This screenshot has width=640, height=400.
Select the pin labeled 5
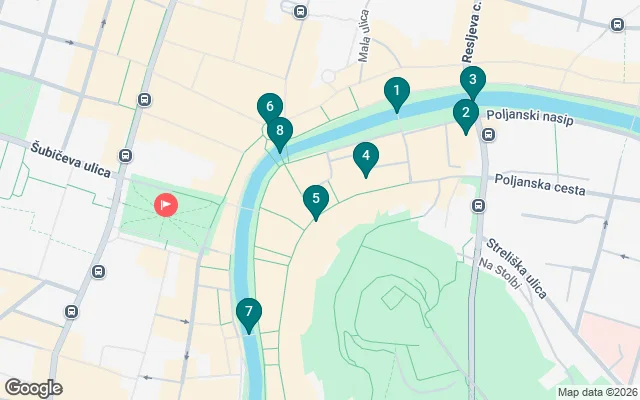click(x=316, y=200)
